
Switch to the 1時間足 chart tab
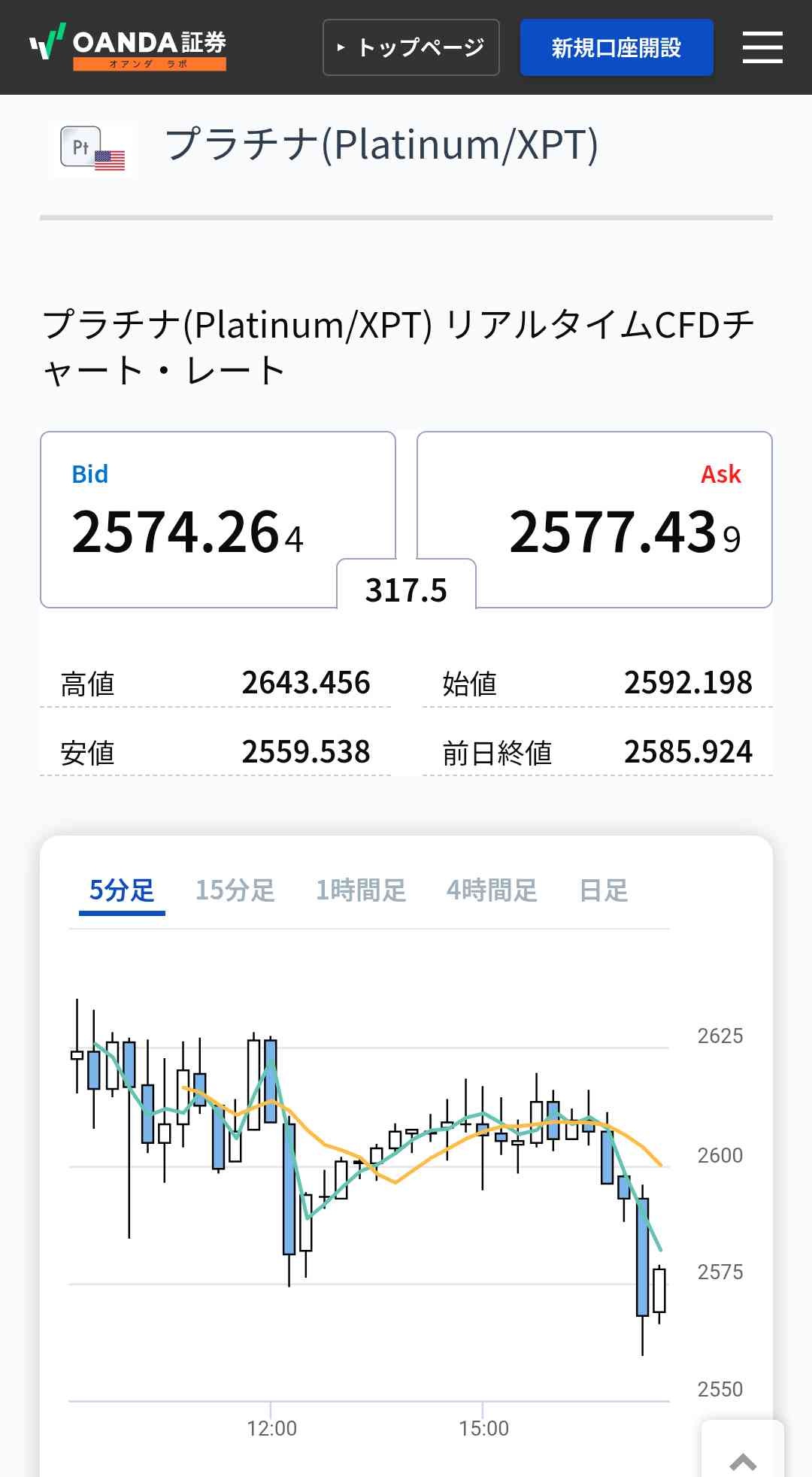361,890
